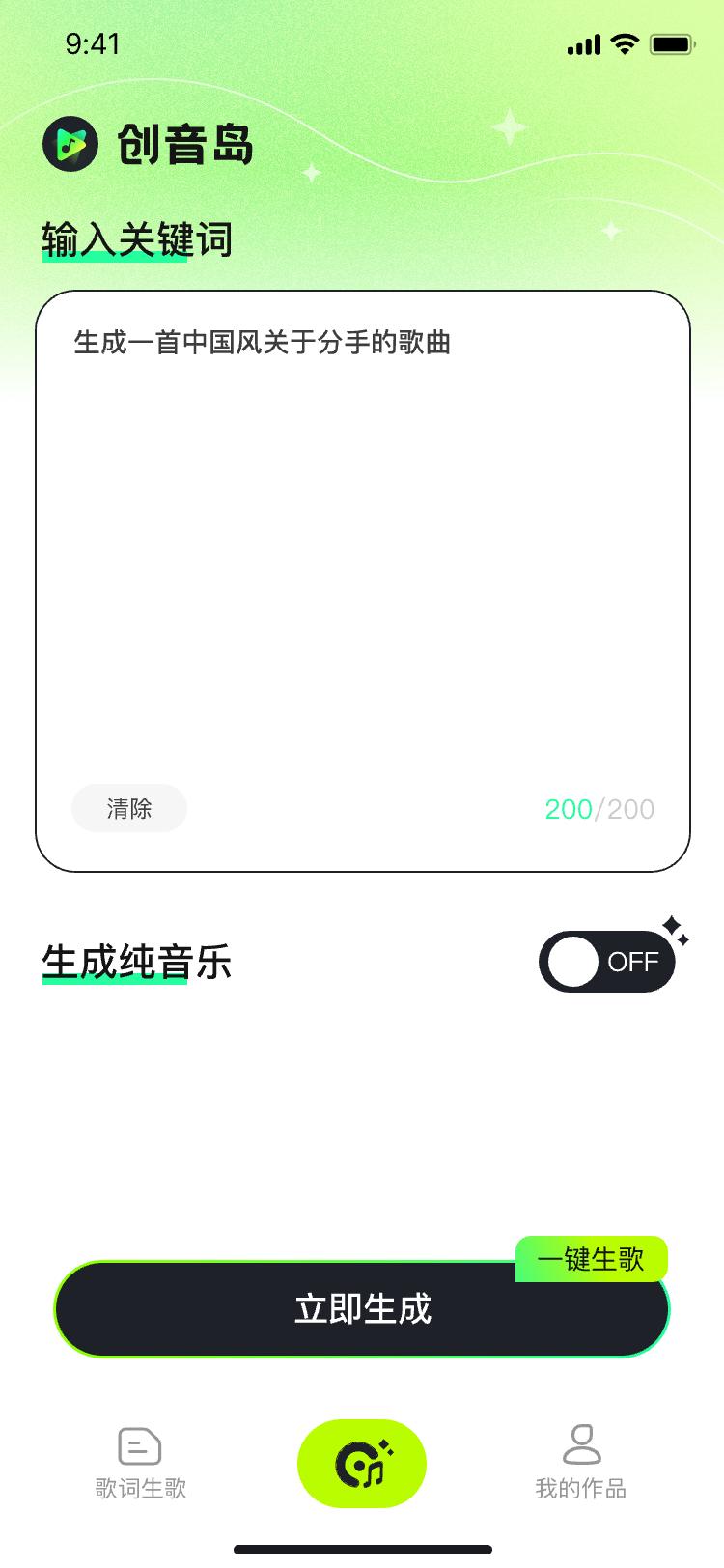Switch to the 歌词生歌 tab
Image resolution: width=724 pixels, height=1568 pixels.
[139, 1468]
